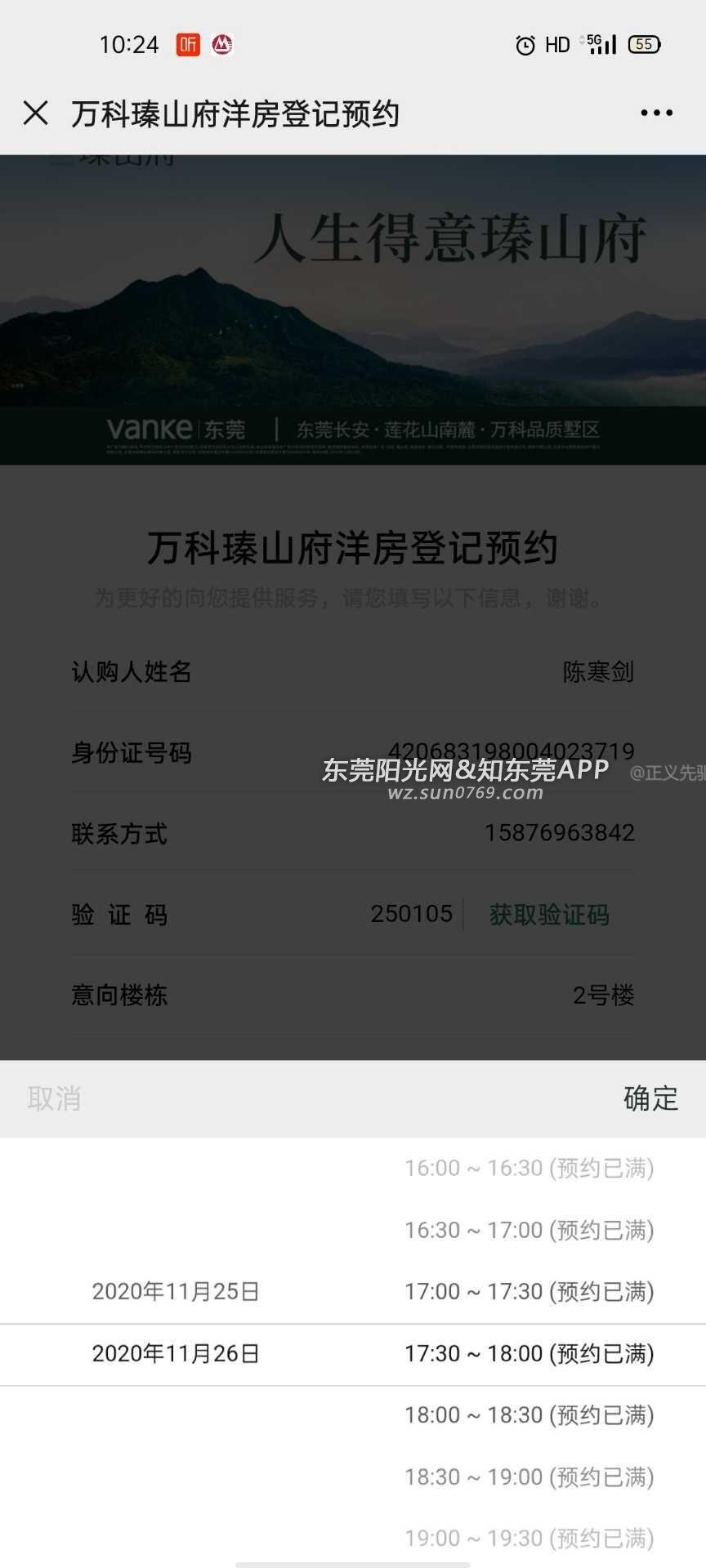Open the three-dot overflow menu
This screenshot has height=1568, width=706.
(656, 113)
